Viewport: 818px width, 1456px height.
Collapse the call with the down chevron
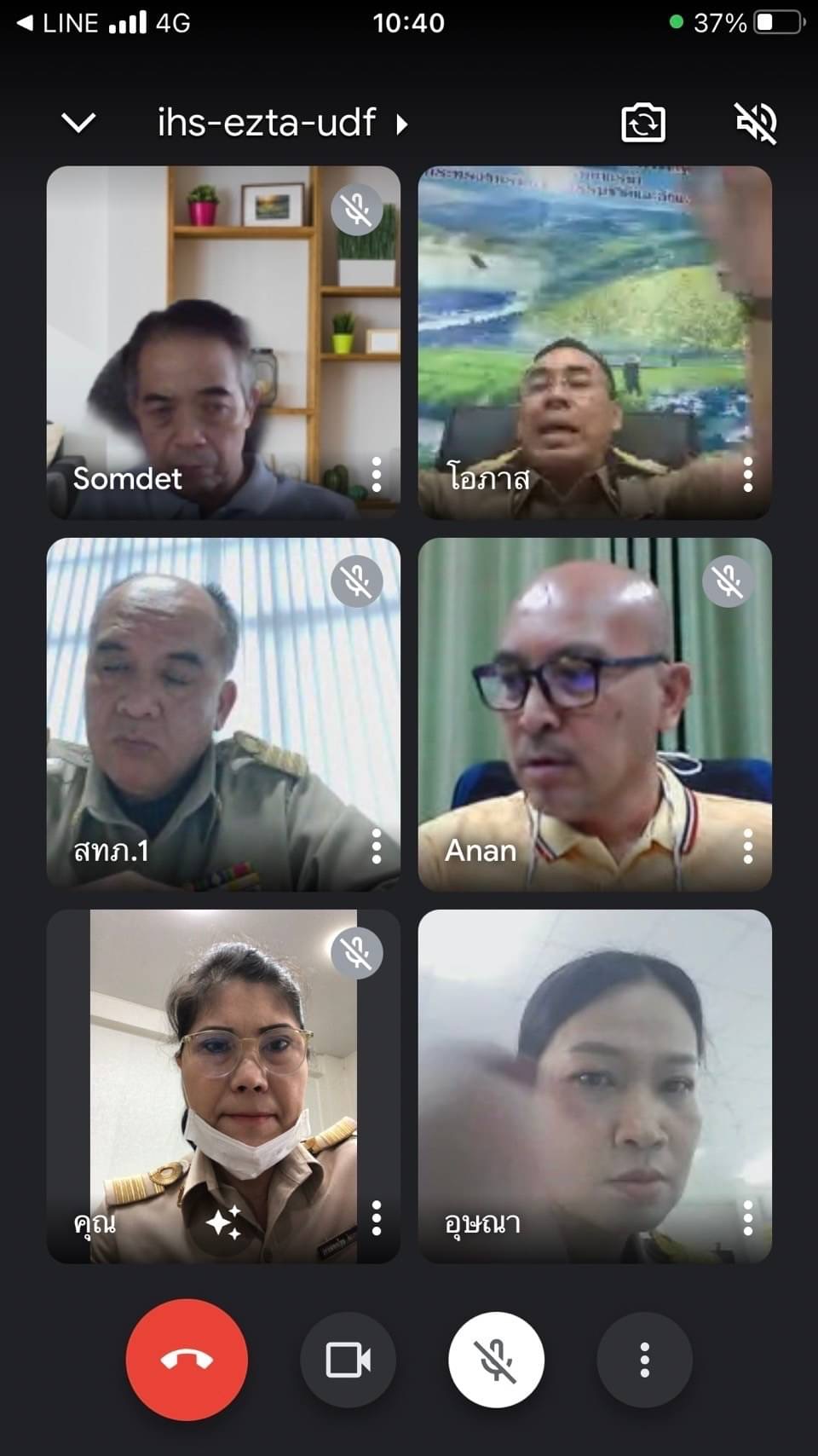(x=78, y=124)
